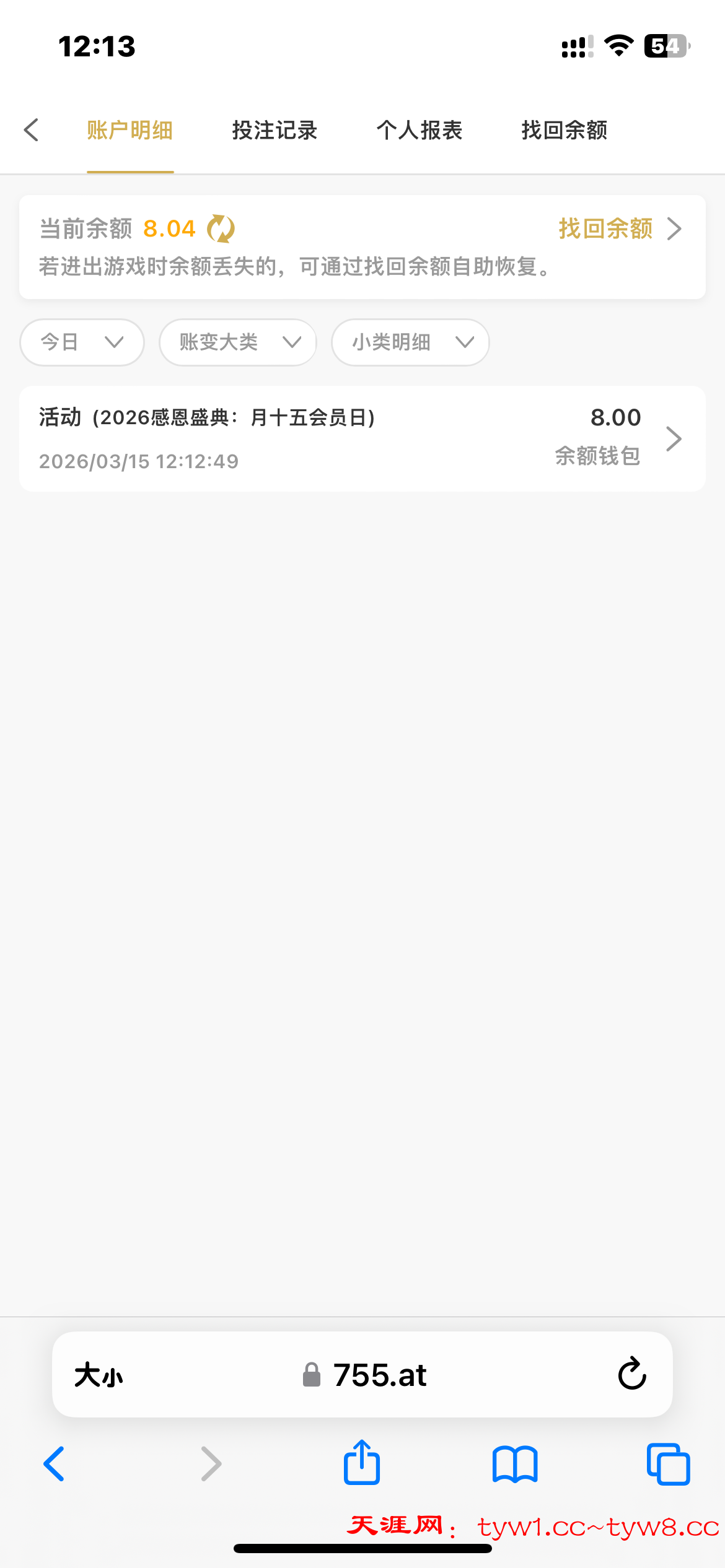This screenshot has height=1568, width=725.
Task: Open the 大小 page settings button
Action: click(99, 1375)
